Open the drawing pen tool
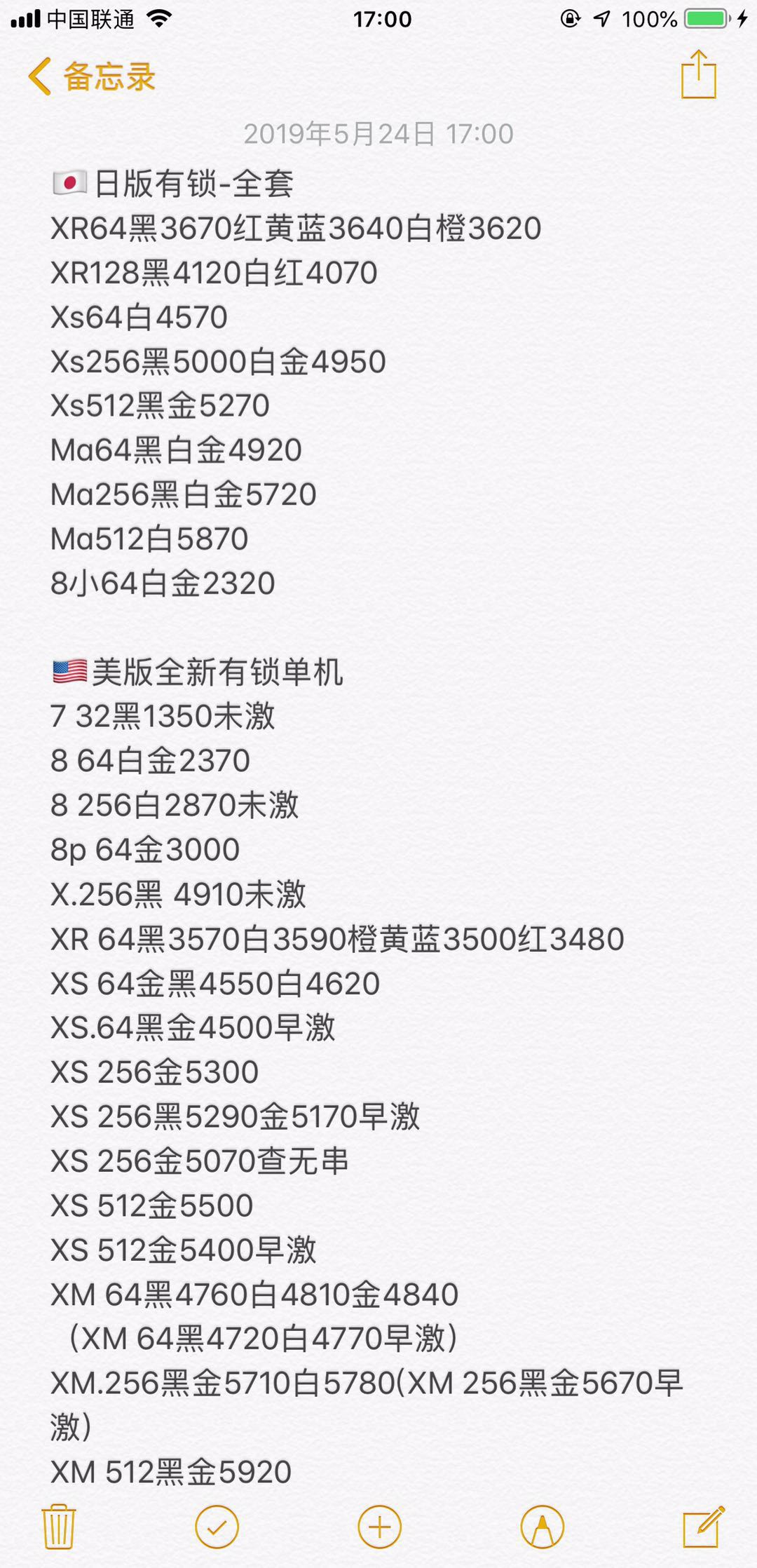The height and width of the screenshot is (1568, 757). tap(542, 1527)
